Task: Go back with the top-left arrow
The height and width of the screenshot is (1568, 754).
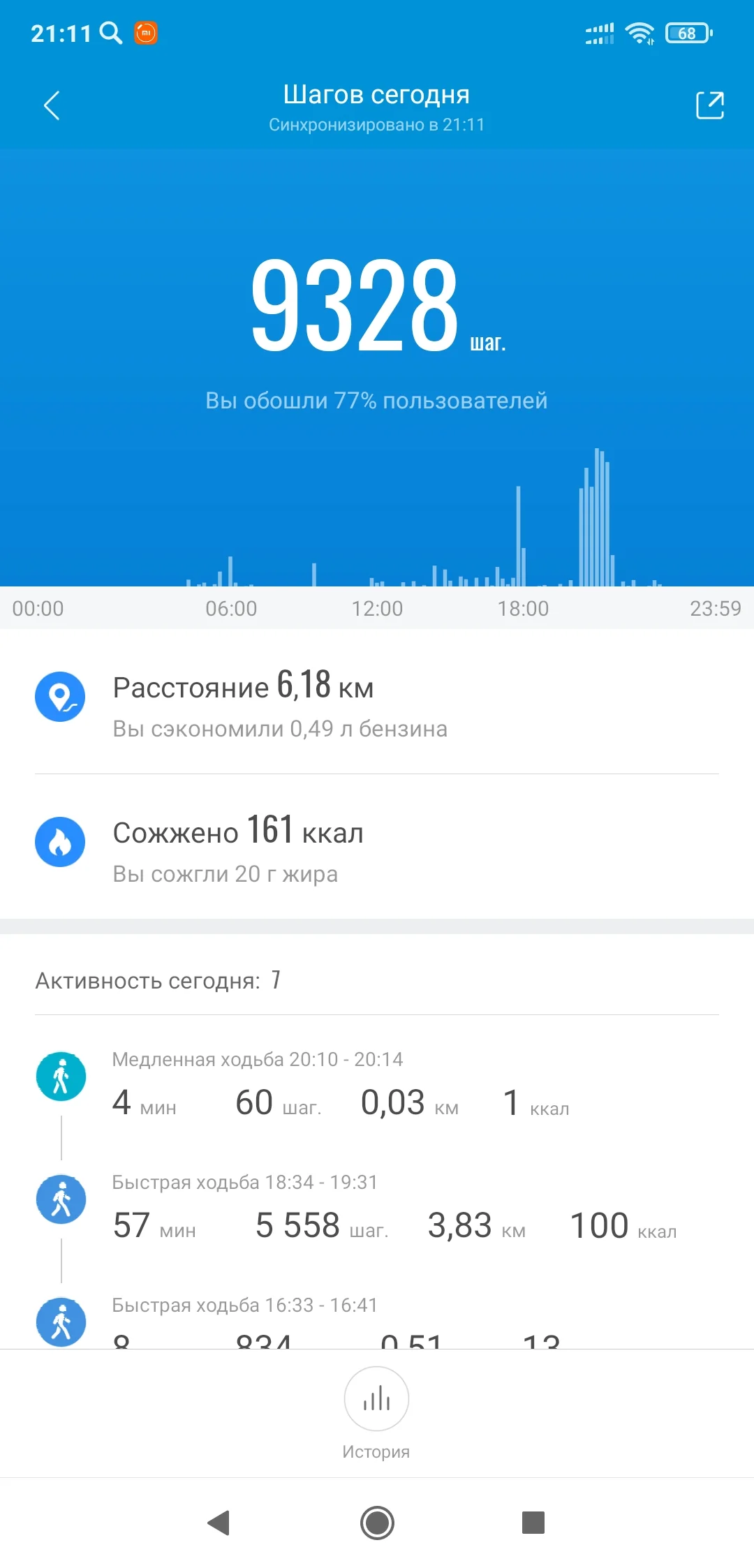Action: click(51, 106)
